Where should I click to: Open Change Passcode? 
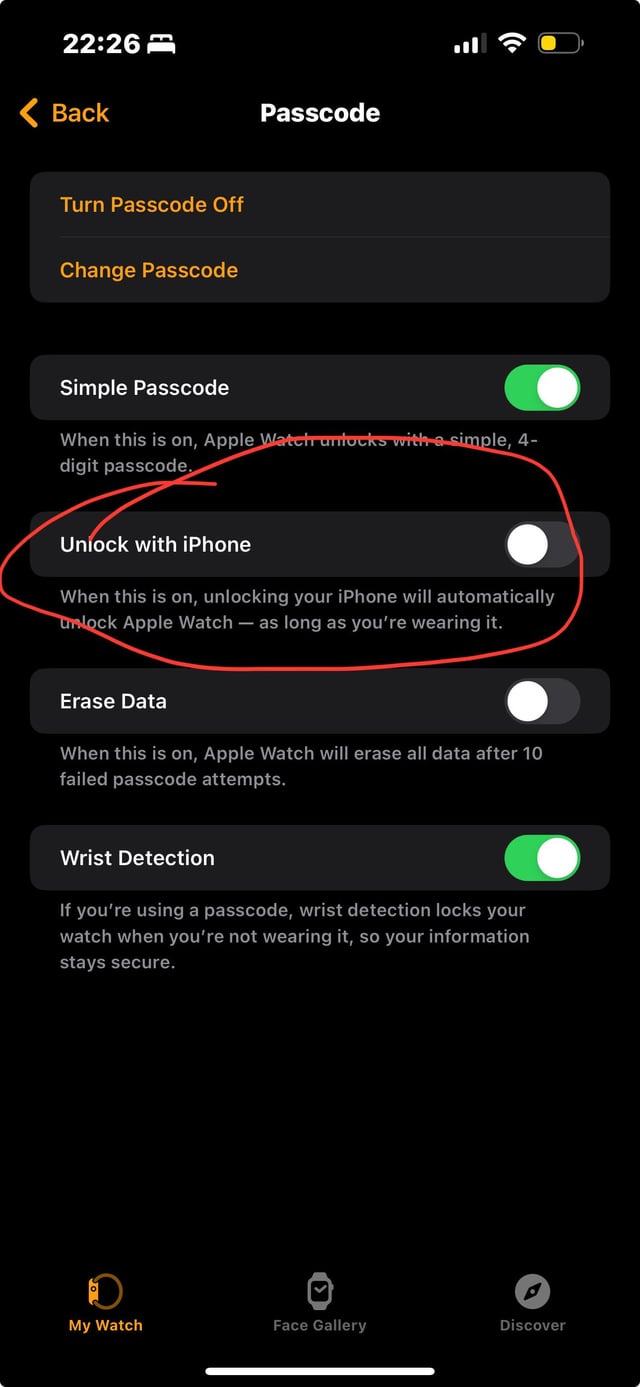(320, 270)
